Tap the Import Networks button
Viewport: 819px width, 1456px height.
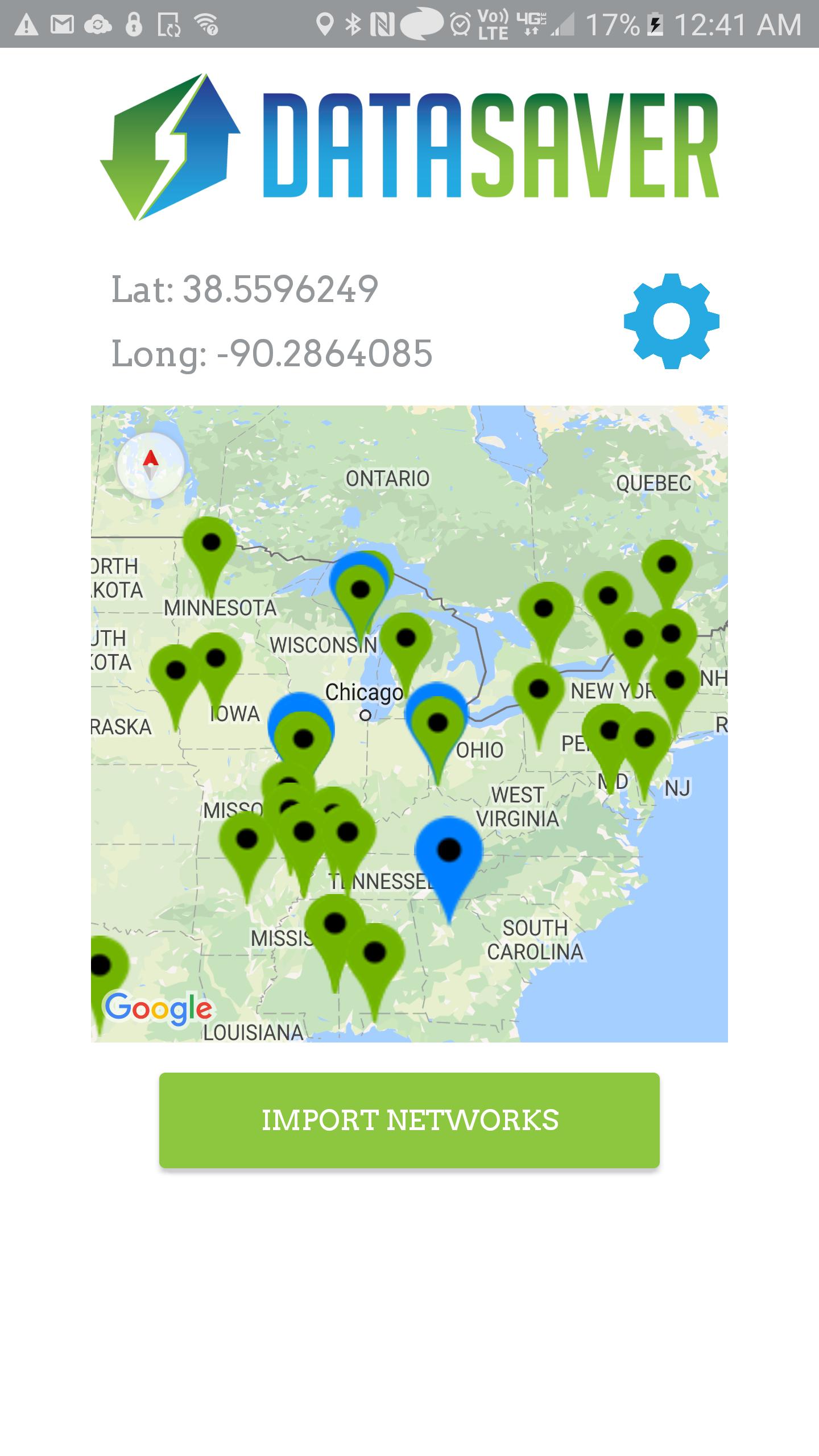(409, 1120)
